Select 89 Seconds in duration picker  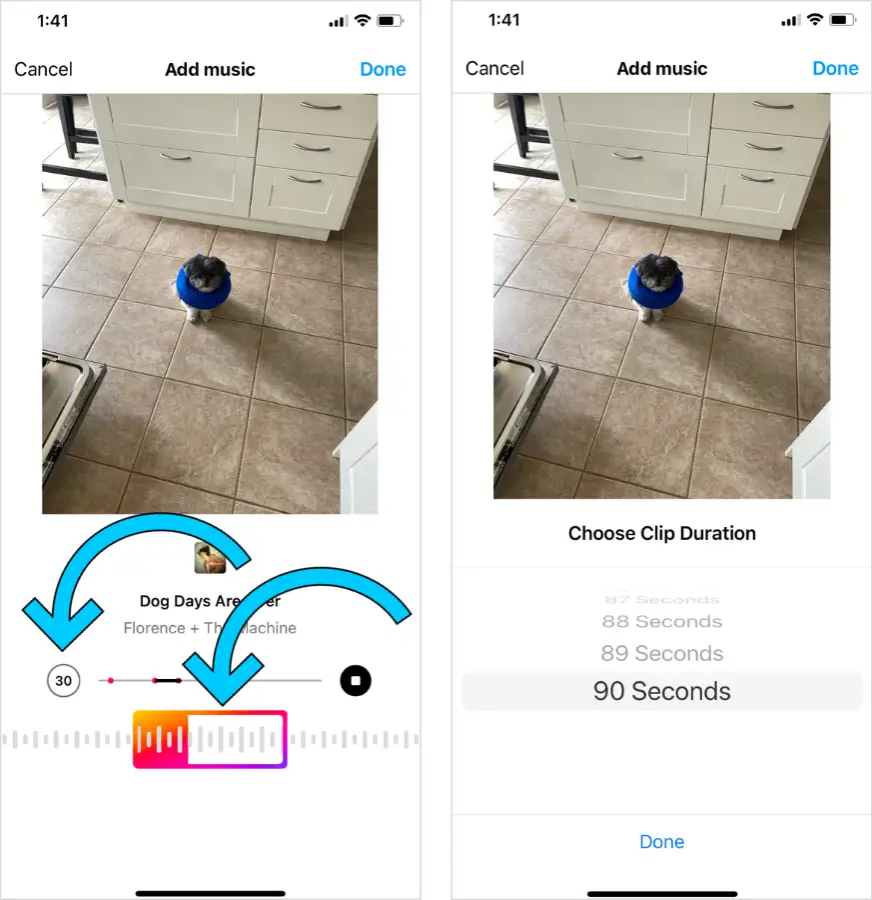pyautogui.click(x=661, y=654)
